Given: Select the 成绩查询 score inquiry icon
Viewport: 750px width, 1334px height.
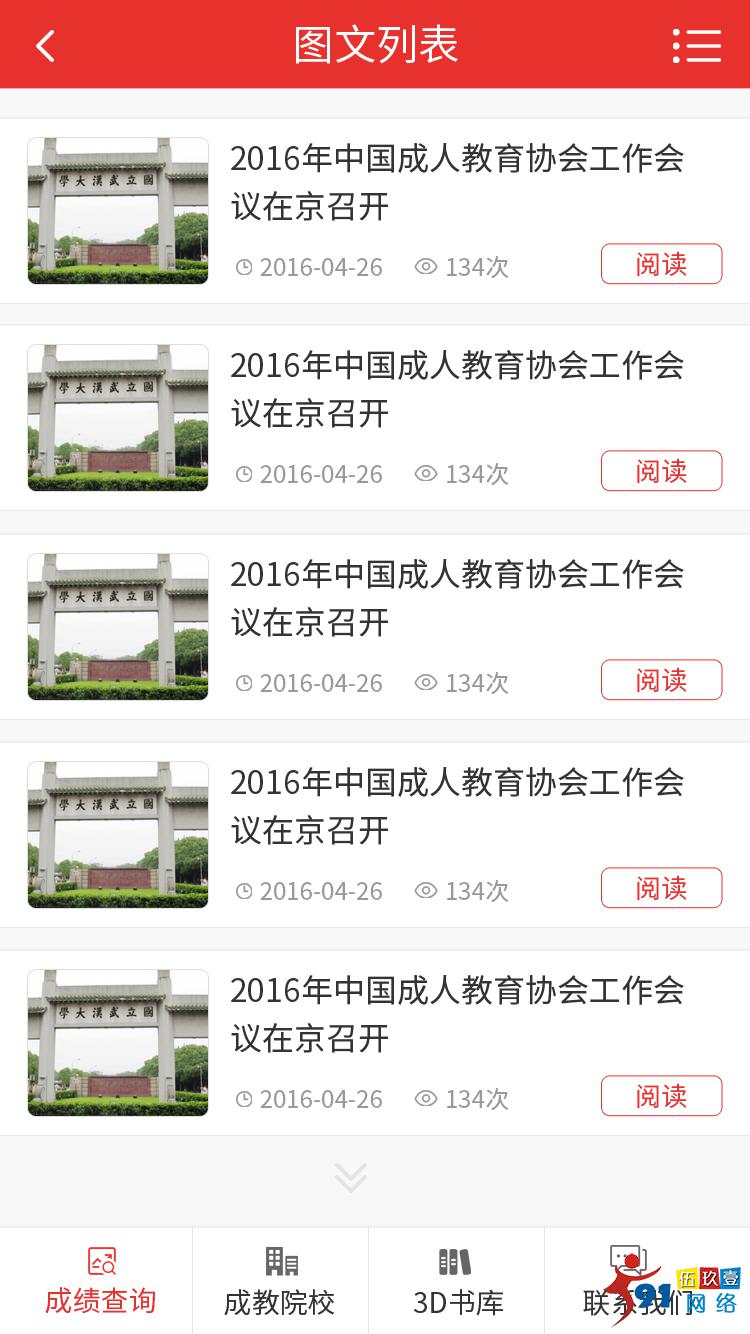Looking at the screenshot, I should pos(99,1262).
